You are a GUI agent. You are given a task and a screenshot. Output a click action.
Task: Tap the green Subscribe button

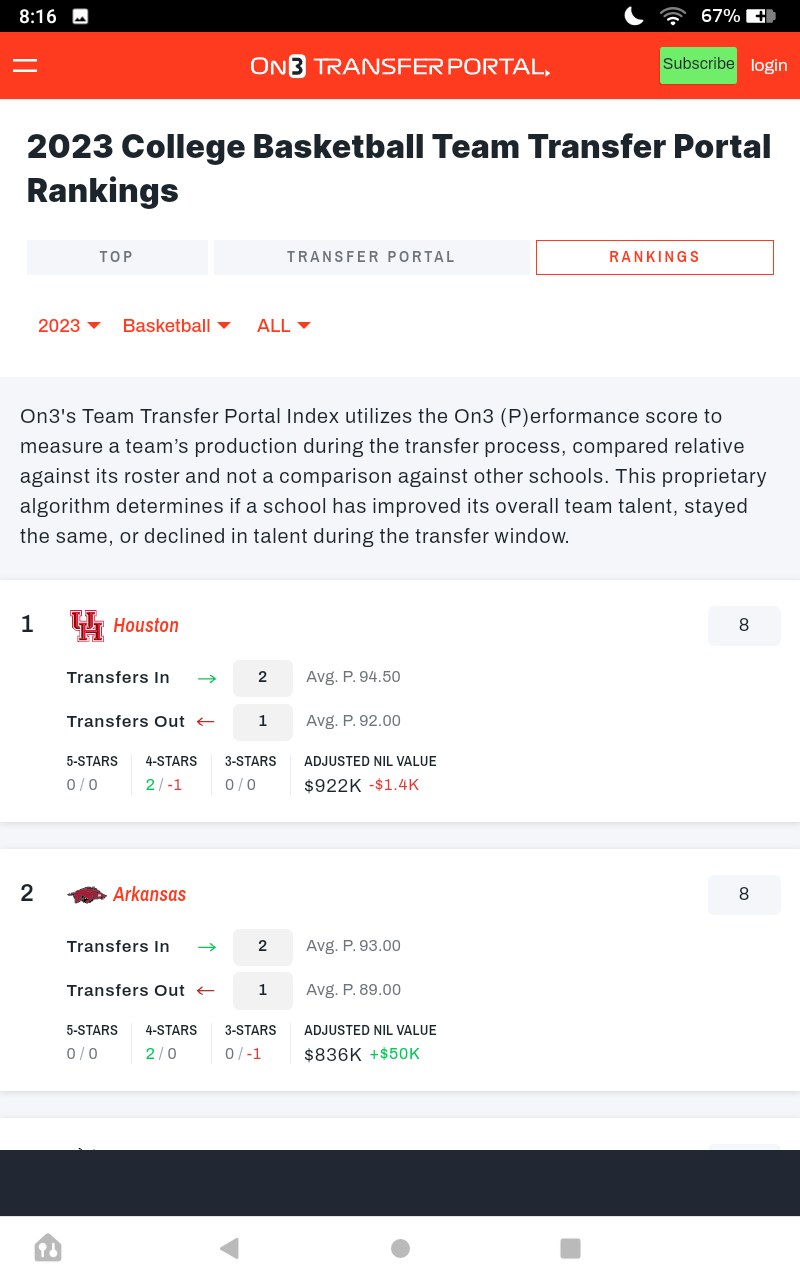point(698,65)
